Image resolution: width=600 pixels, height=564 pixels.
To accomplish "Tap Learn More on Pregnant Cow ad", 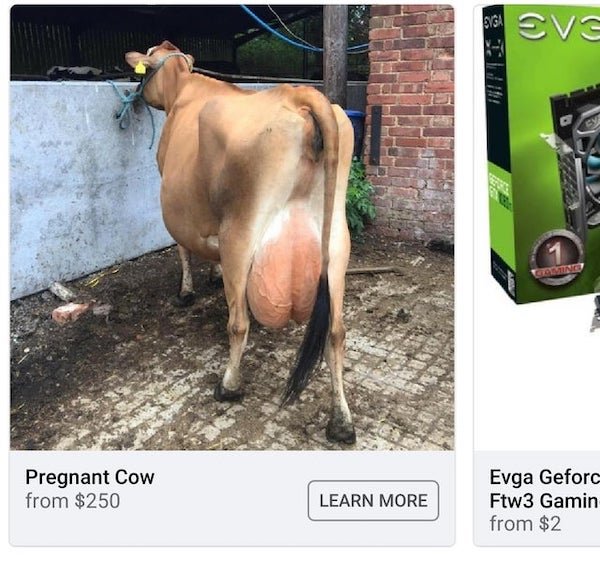I will (373, 501).
